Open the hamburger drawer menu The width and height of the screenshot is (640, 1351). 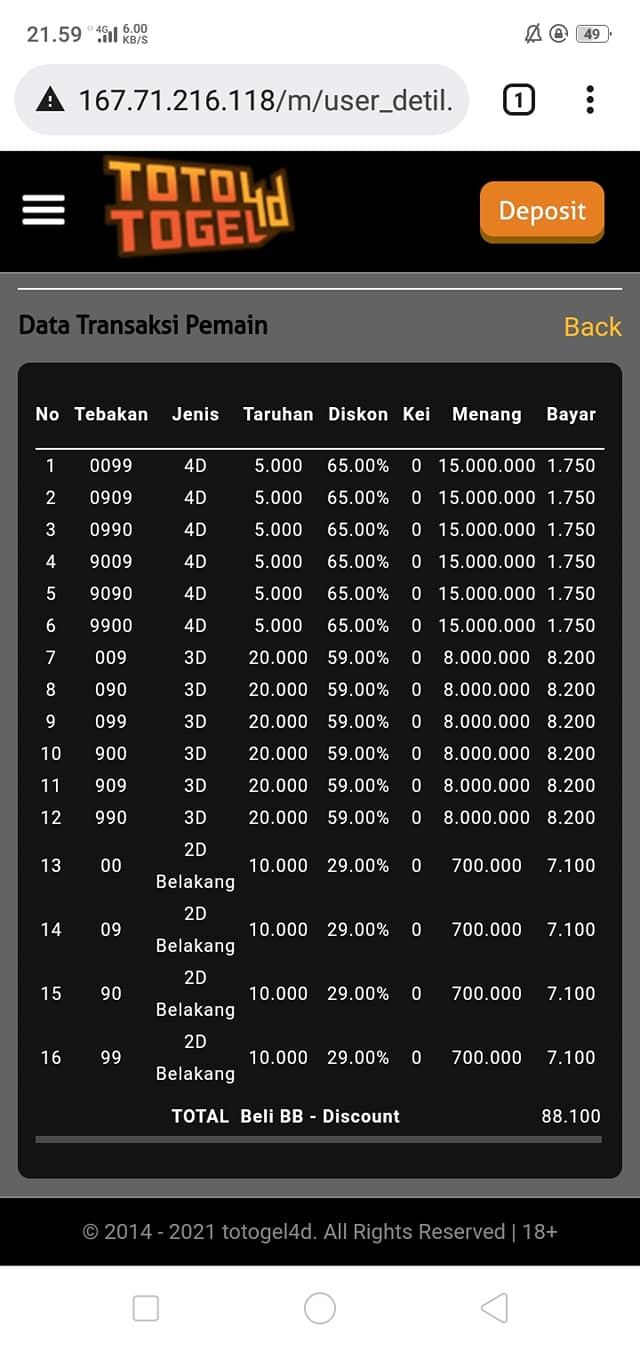coord(44,210)
